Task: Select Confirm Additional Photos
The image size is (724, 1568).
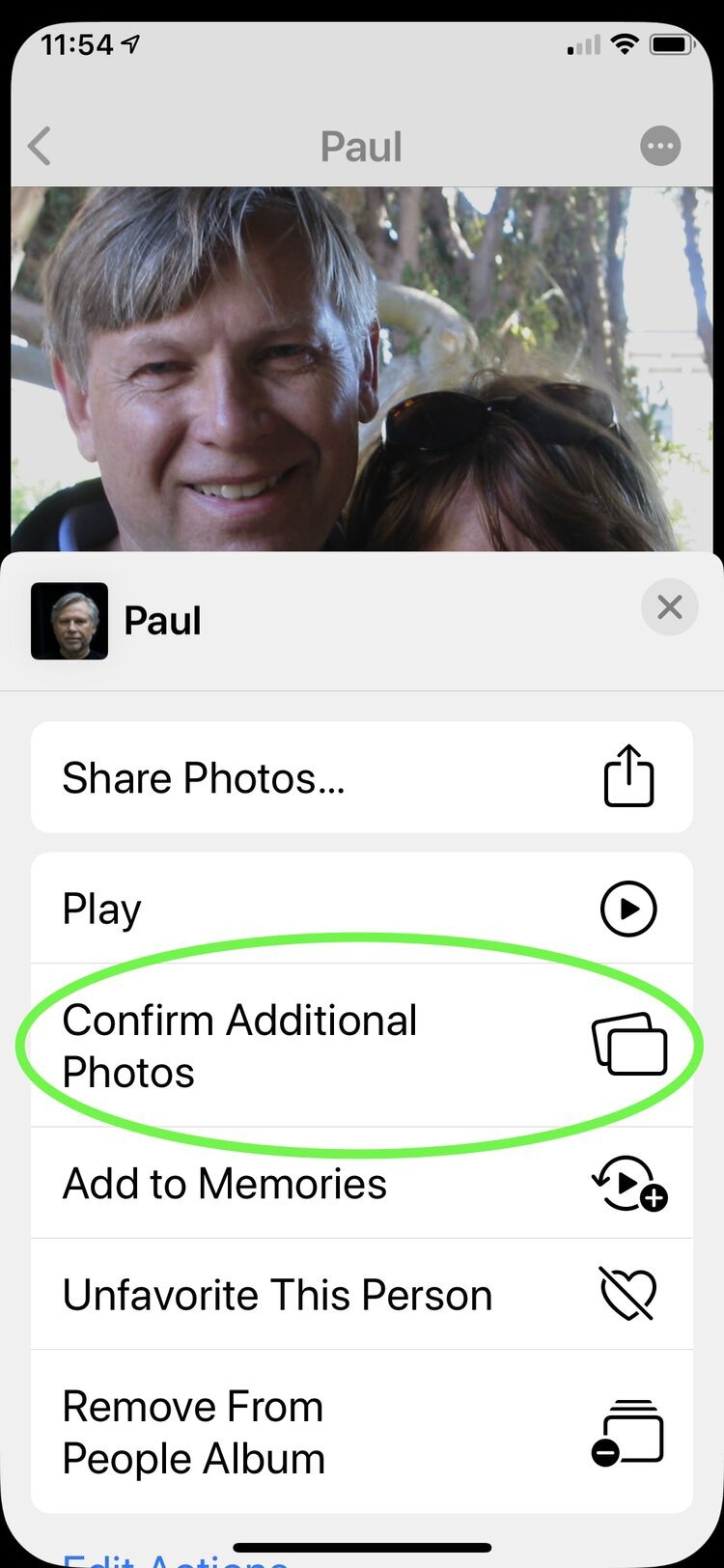Action: (361, 1046)
